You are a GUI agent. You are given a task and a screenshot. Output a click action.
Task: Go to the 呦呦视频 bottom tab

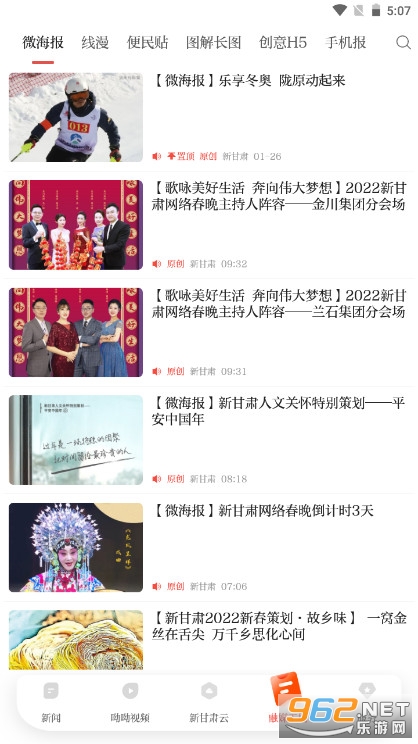click(130, 702)
